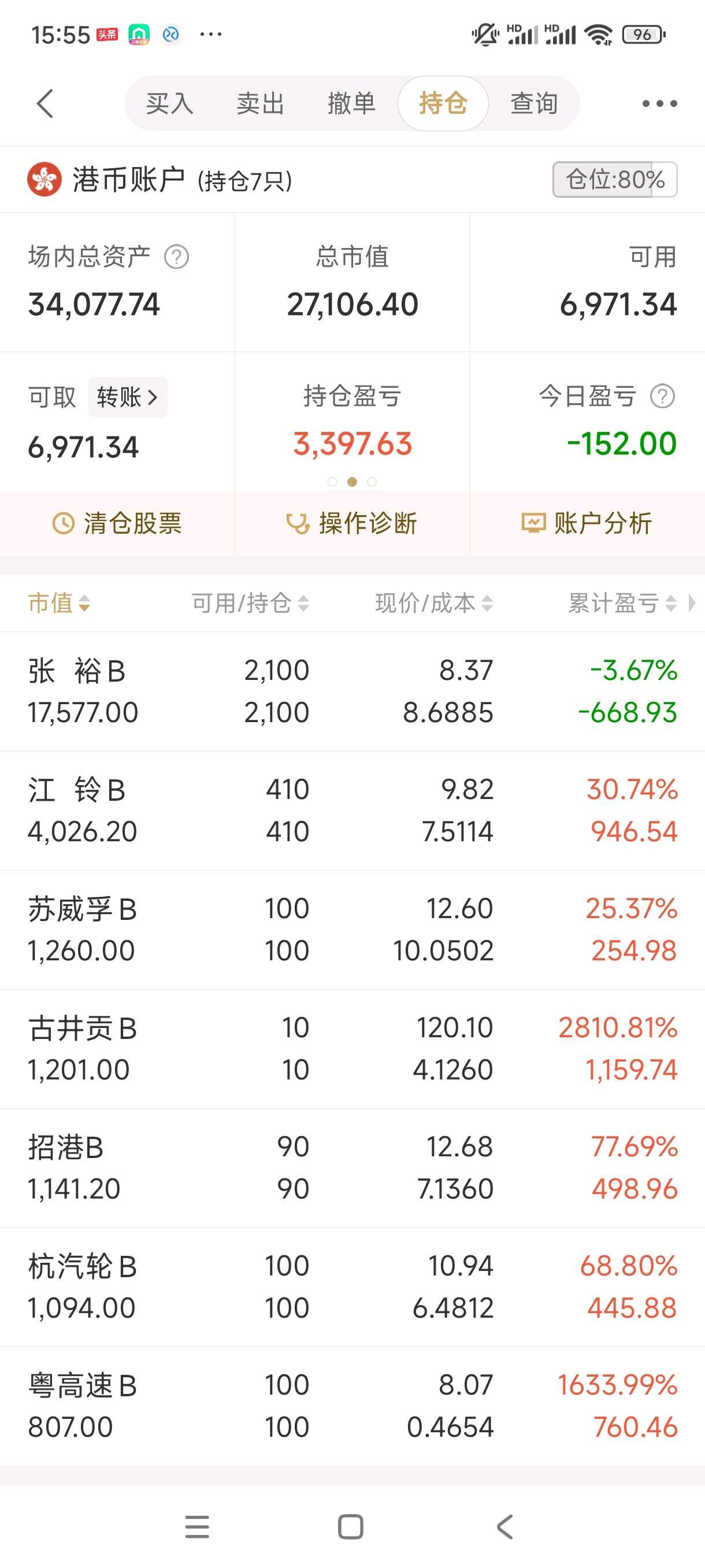Show help for 今日盈亏
This screenshot has width=705, height=1568.
[662, 397]
